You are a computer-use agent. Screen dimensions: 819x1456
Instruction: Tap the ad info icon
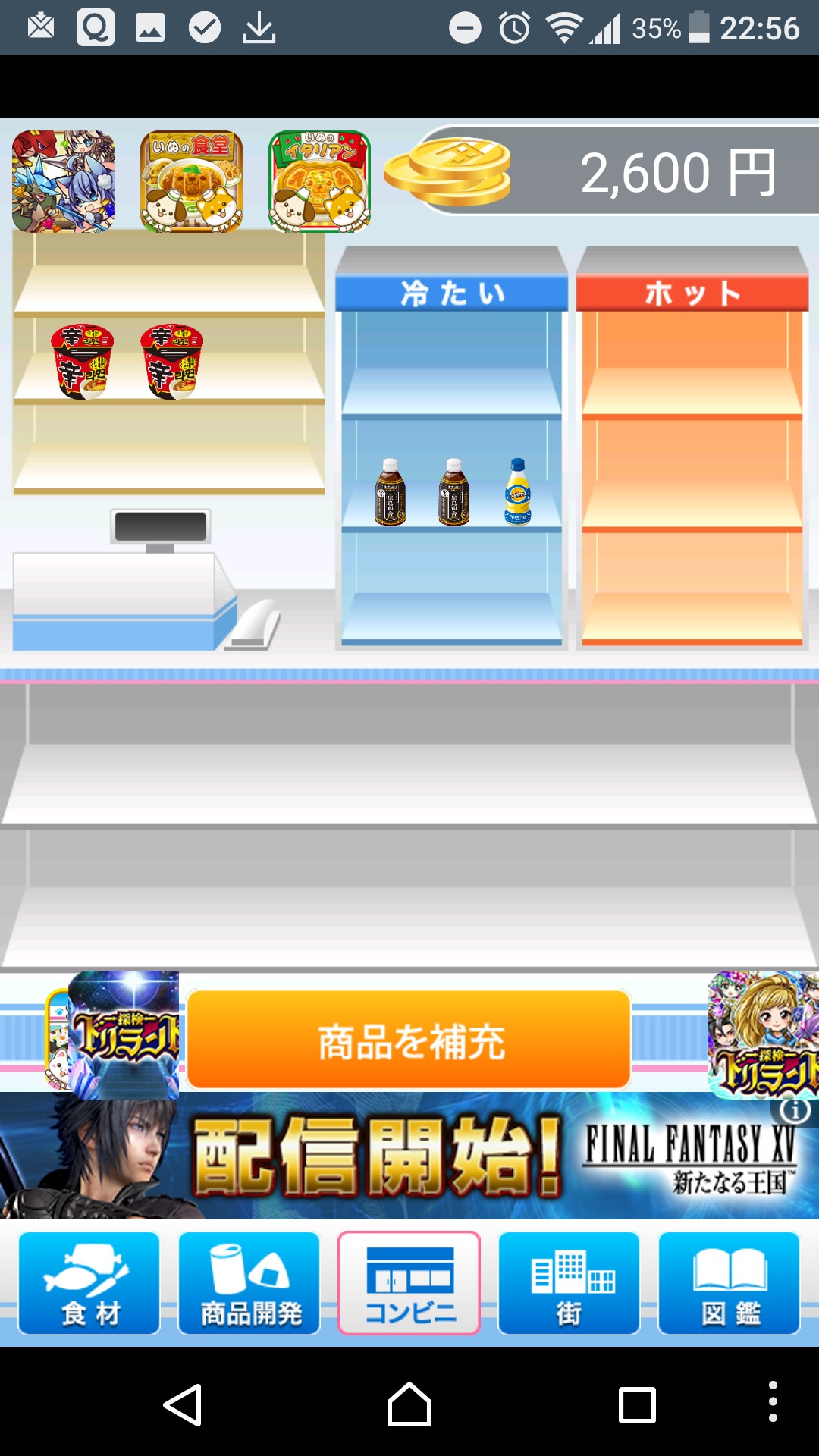pyautogui.click(x=794, y=1110)
